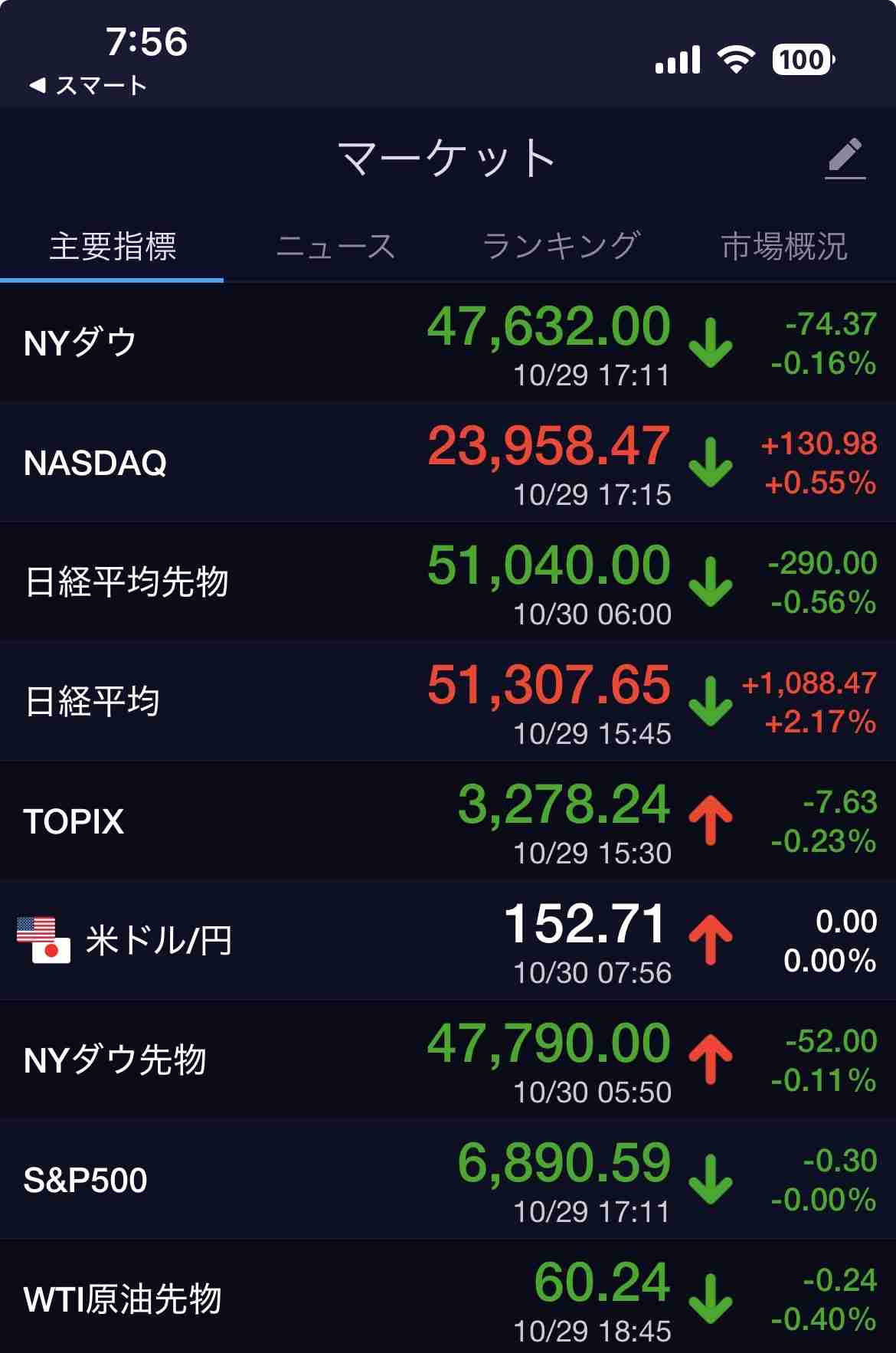View 日経平均先物 details
The image size is (896, 1353).
448,582
